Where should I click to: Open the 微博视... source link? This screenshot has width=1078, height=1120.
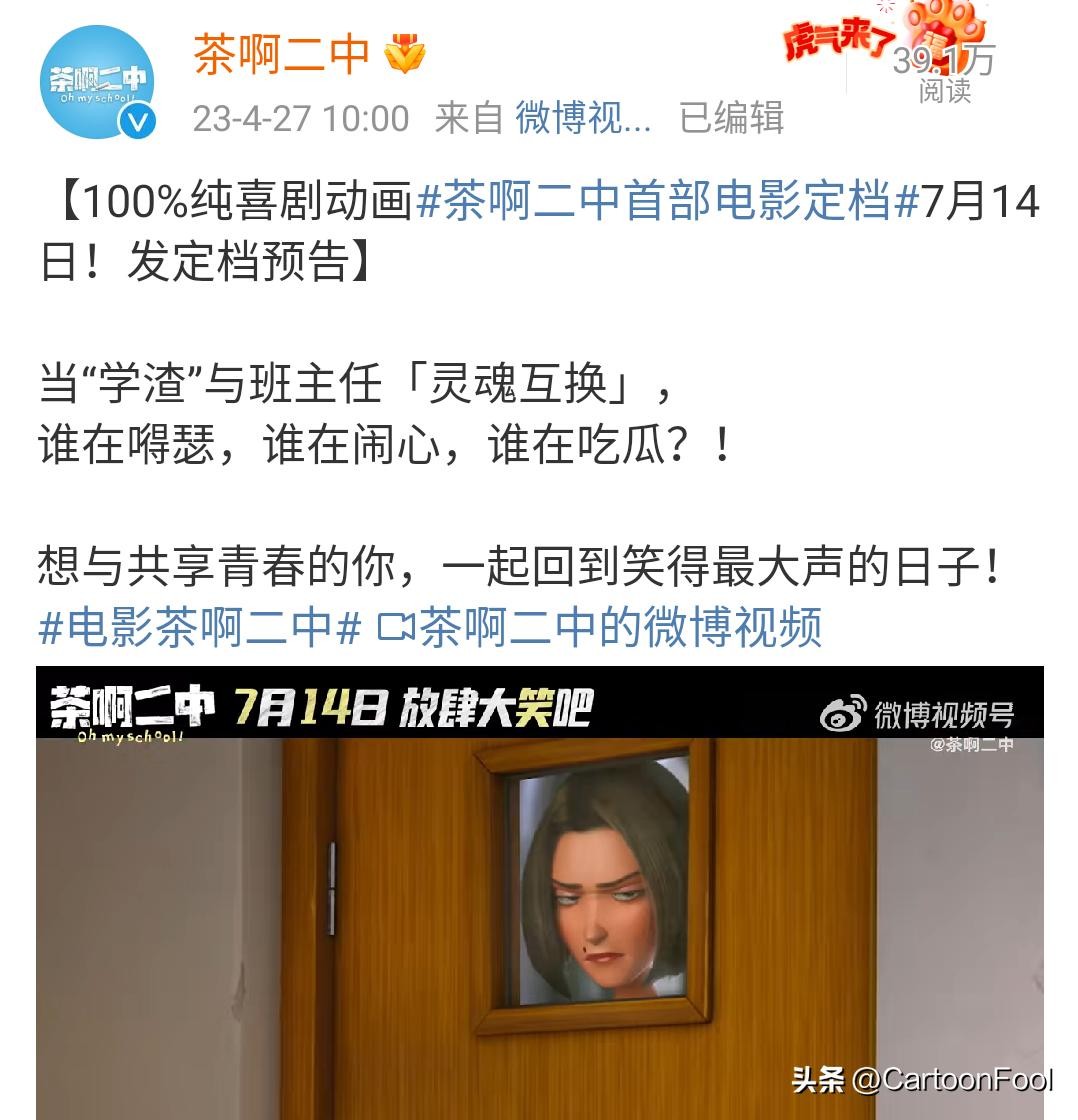point(583,118)
